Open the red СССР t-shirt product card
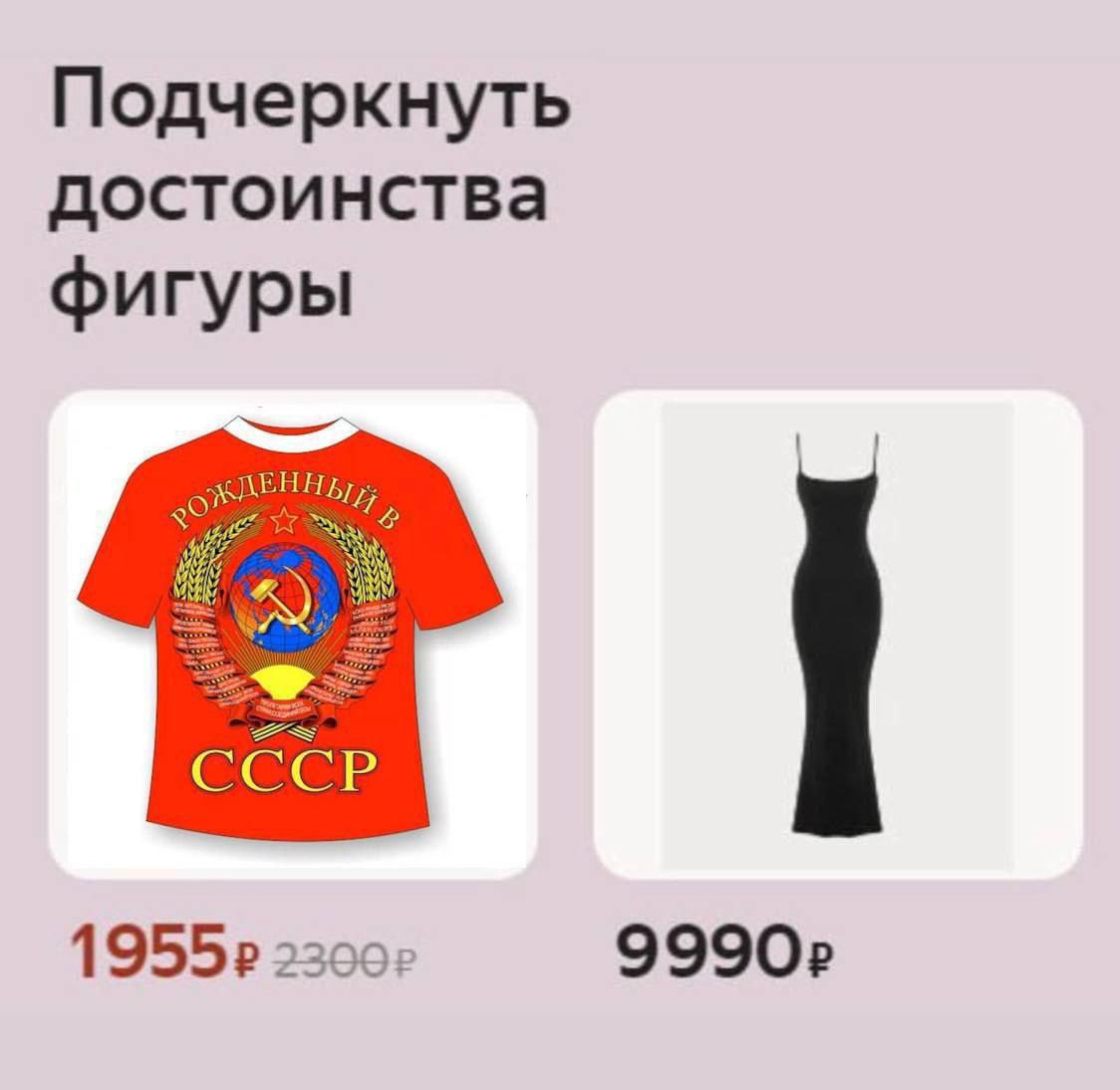 (293, 635)
